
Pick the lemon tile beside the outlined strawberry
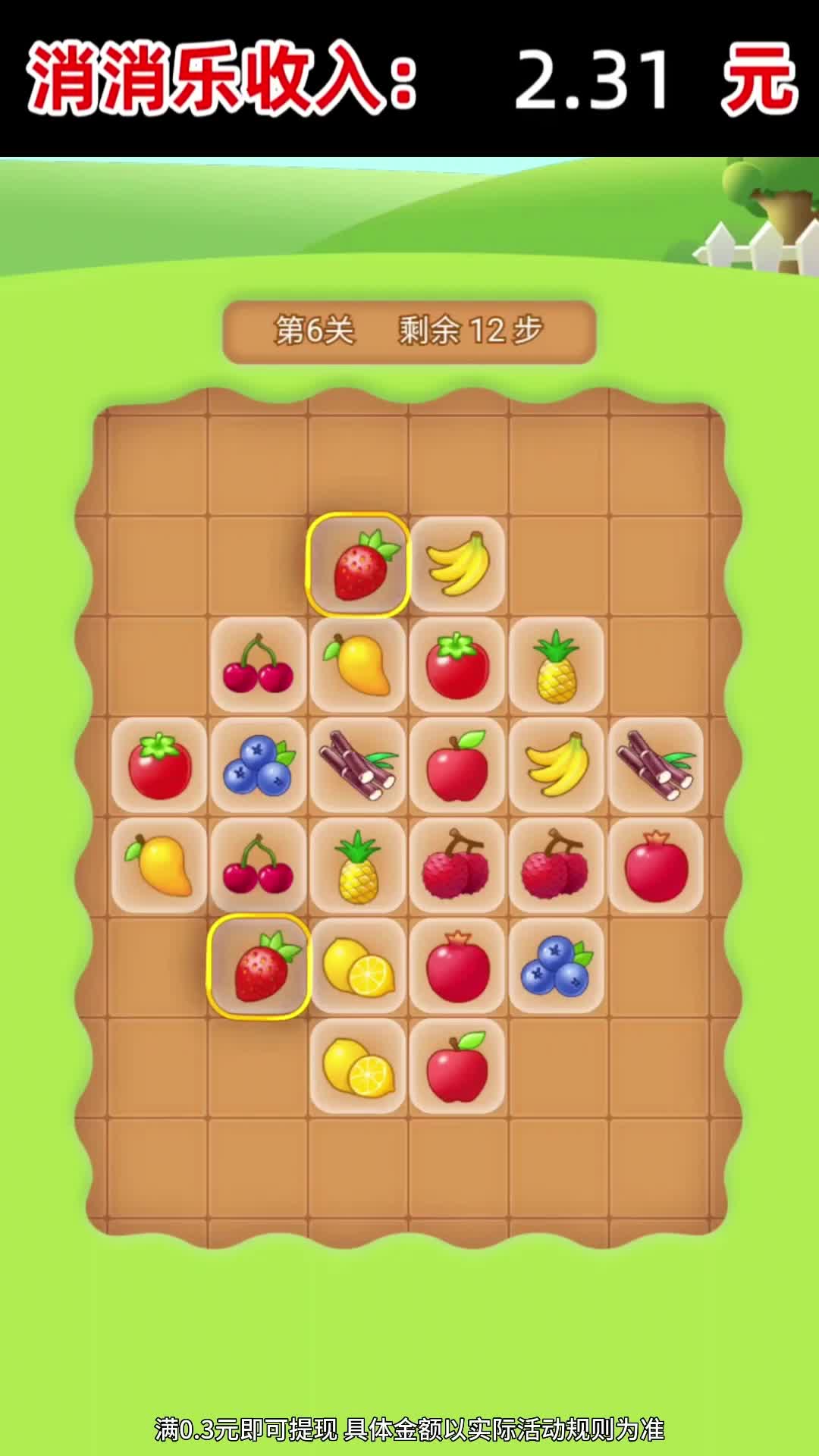point(358,965)
